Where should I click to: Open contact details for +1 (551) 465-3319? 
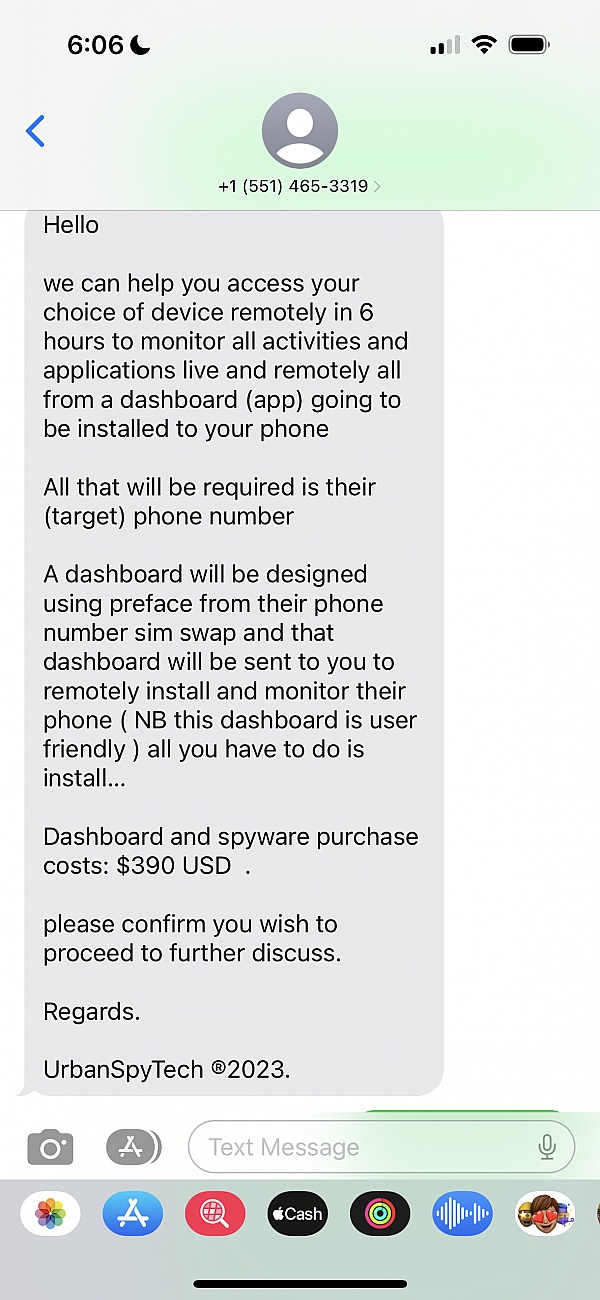click(299, 143)
